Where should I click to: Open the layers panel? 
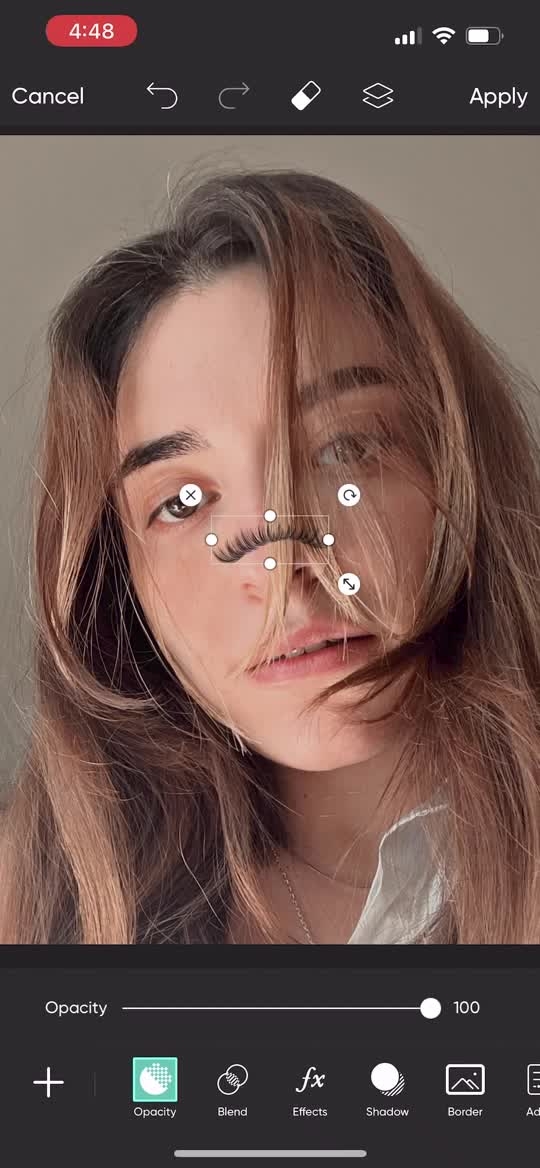378,96
